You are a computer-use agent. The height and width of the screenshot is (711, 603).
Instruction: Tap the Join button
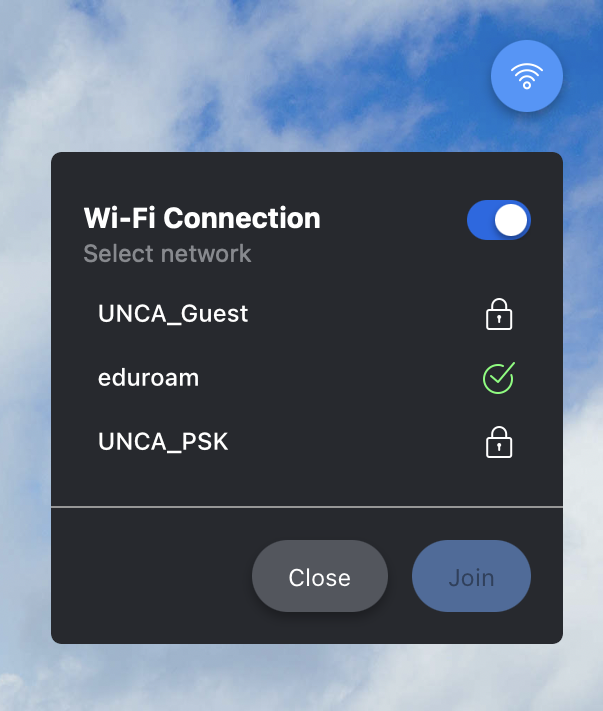(471, 577)
